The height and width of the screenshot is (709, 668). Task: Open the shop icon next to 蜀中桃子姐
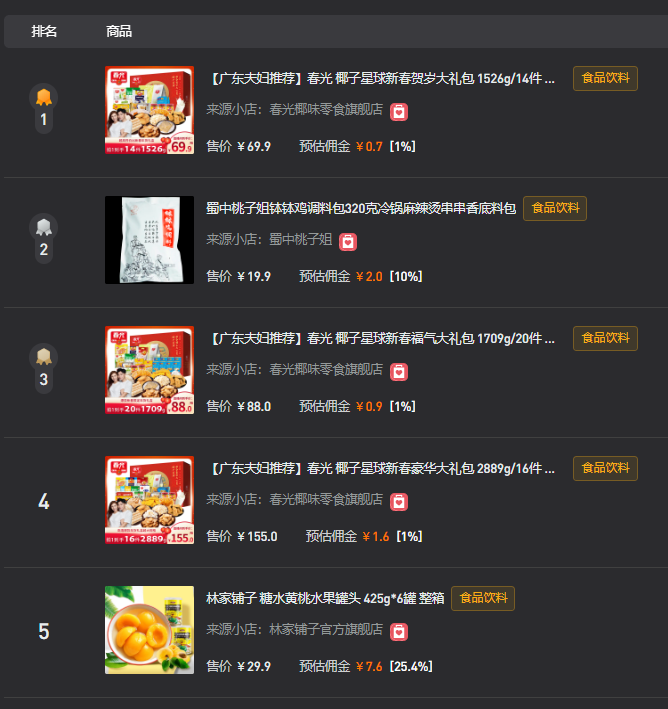coord(348,241)
